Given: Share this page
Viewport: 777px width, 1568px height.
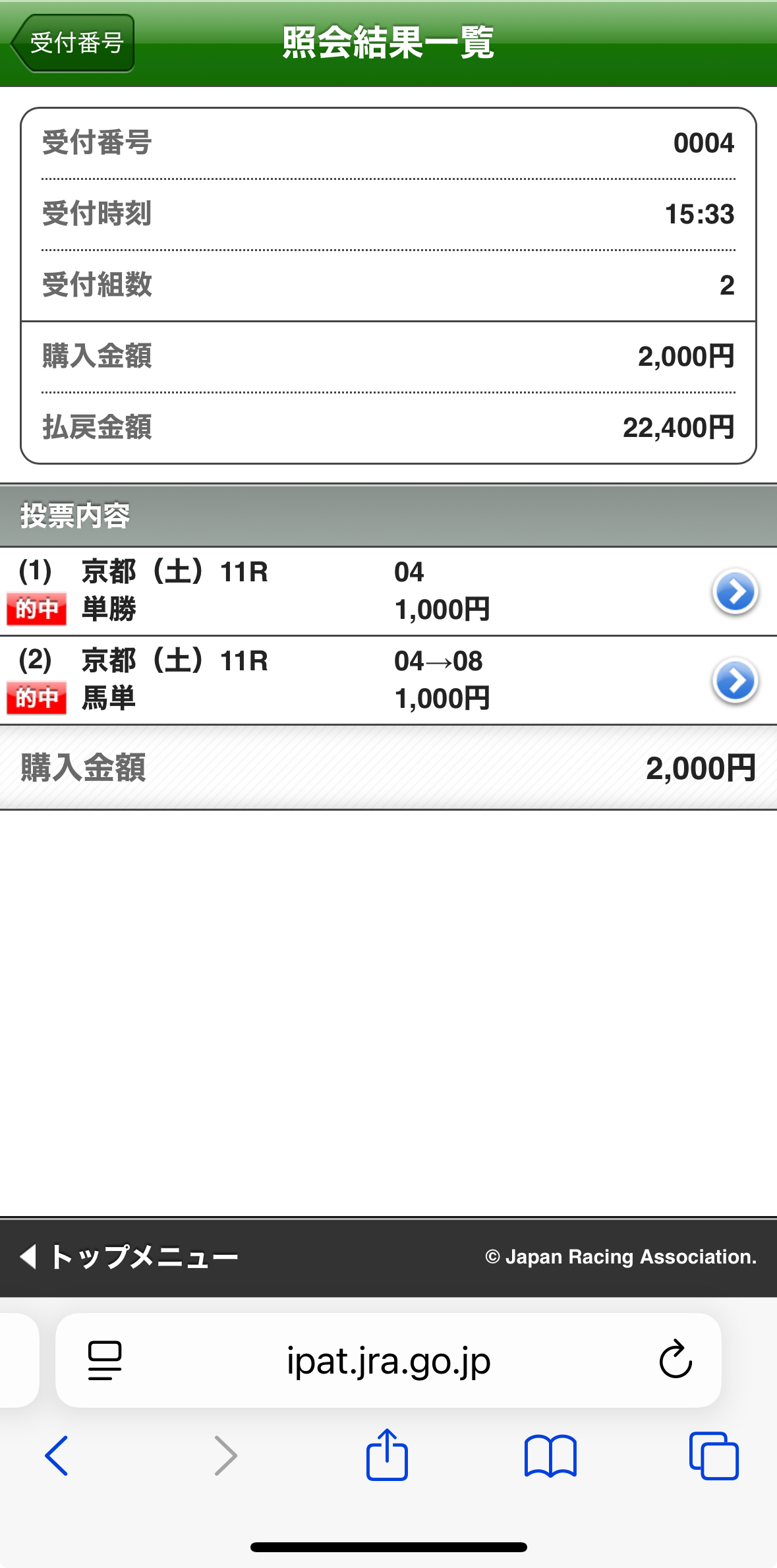Looking at the screenshot, I should (387, 1455).
